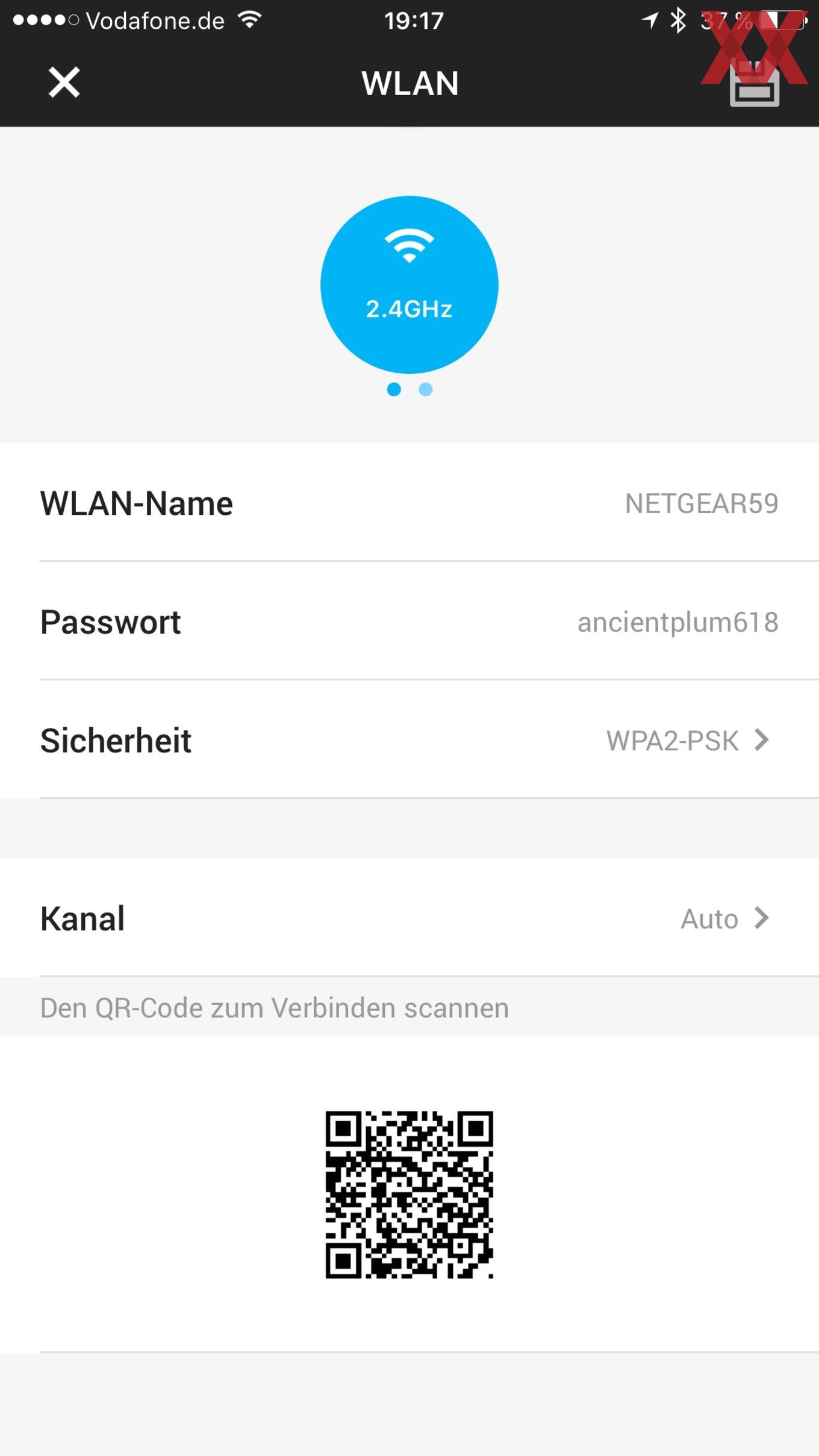Tap the 2.4GHz band circle
The image size is (819, 1456).
pyautogui.click(x=409, y=284)
